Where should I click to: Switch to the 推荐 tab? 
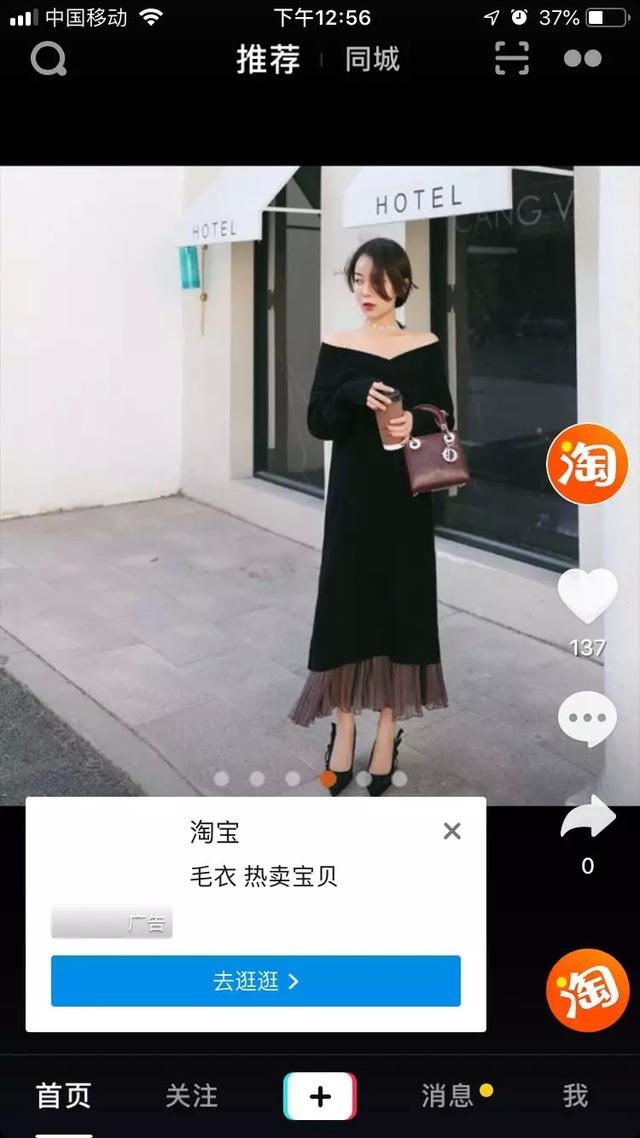pyautogui.click(x=268, y=60)
